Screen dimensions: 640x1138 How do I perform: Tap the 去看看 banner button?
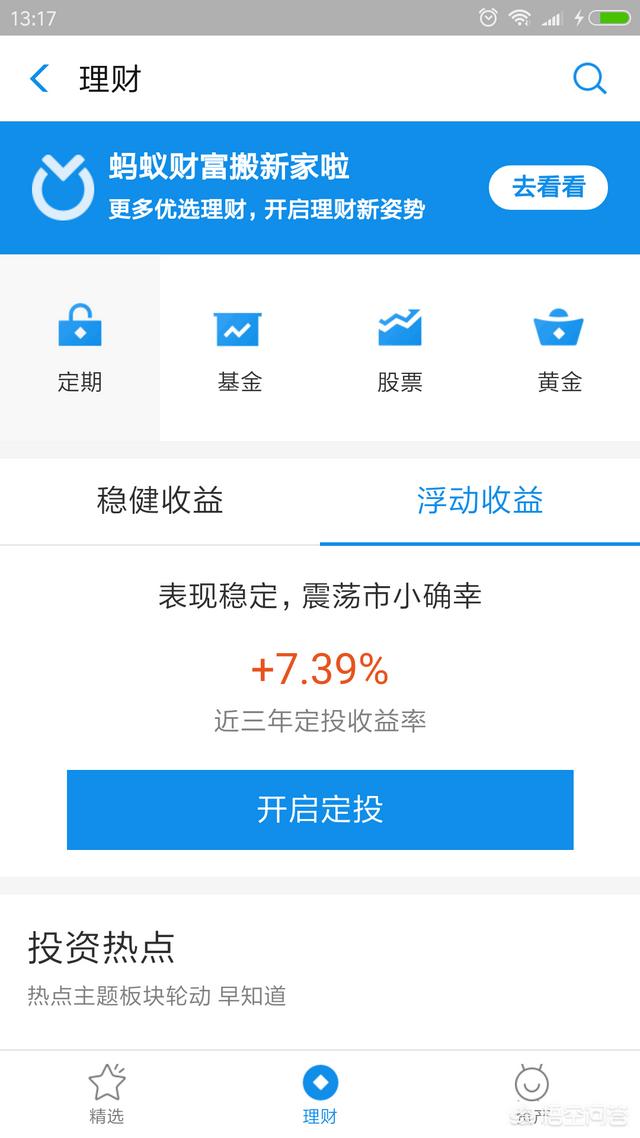[x=547, y=187]
